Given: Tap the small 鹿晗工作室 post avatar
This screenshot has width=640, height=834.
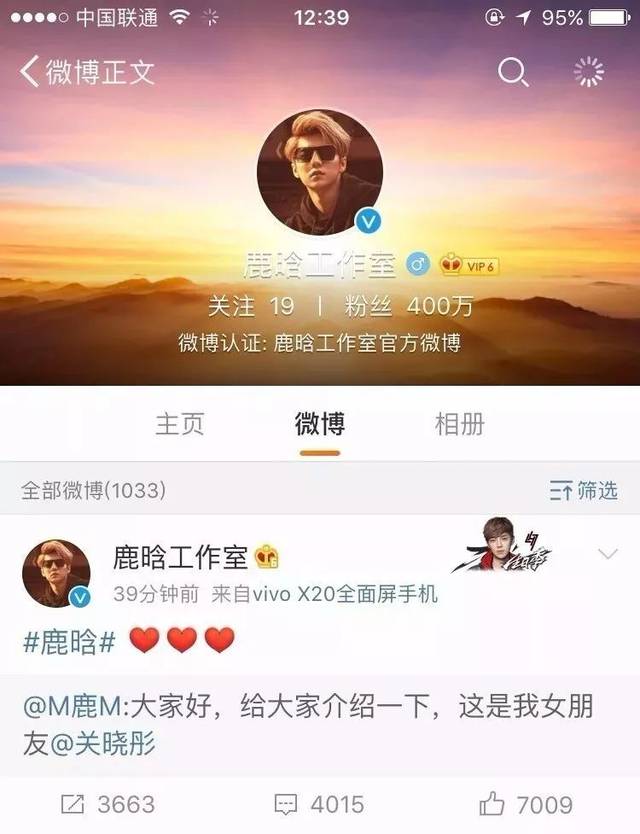Looking at the screenshot, I should tap(56, 573).
